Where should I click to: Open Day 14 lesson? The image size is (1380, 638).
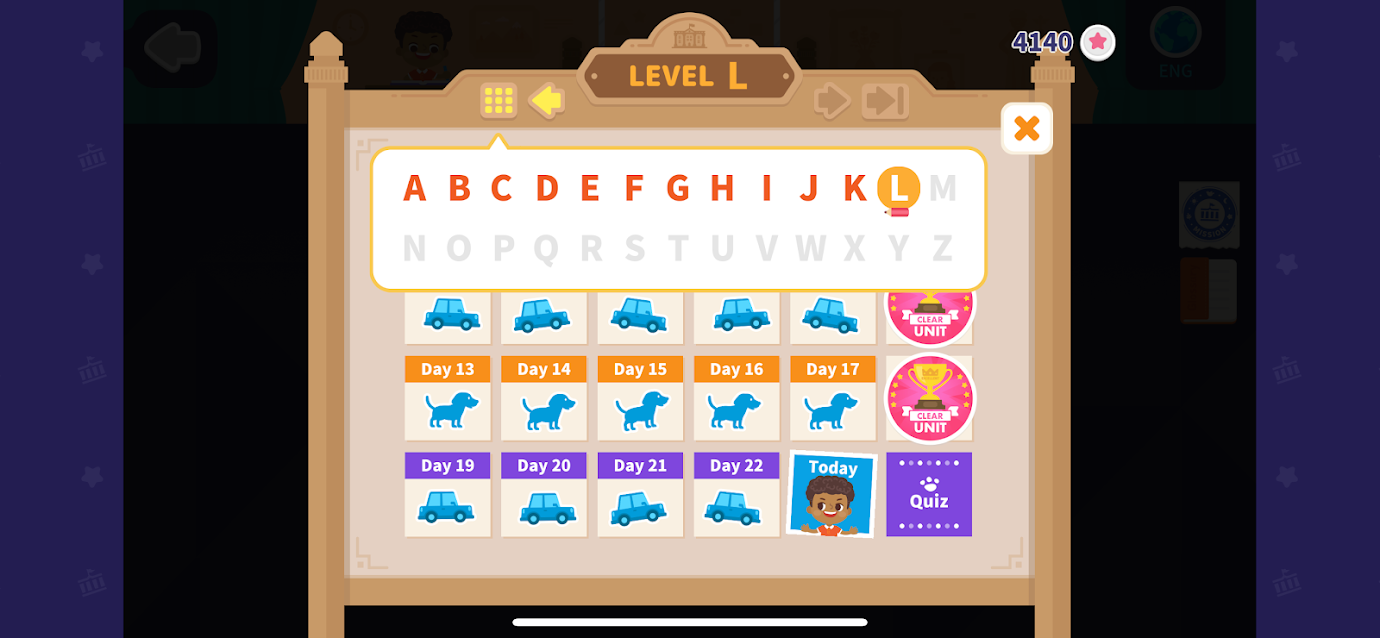[543, 398]
